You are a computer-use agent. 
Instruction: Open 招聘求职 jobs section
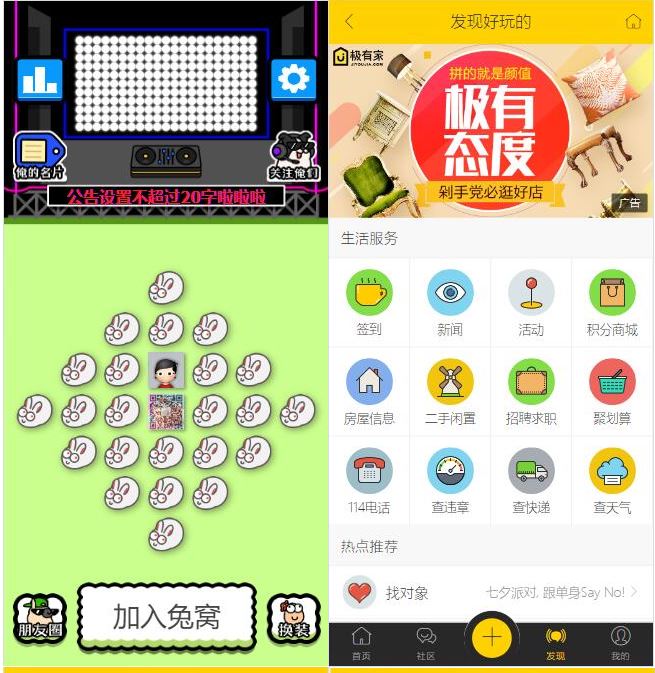531,392
